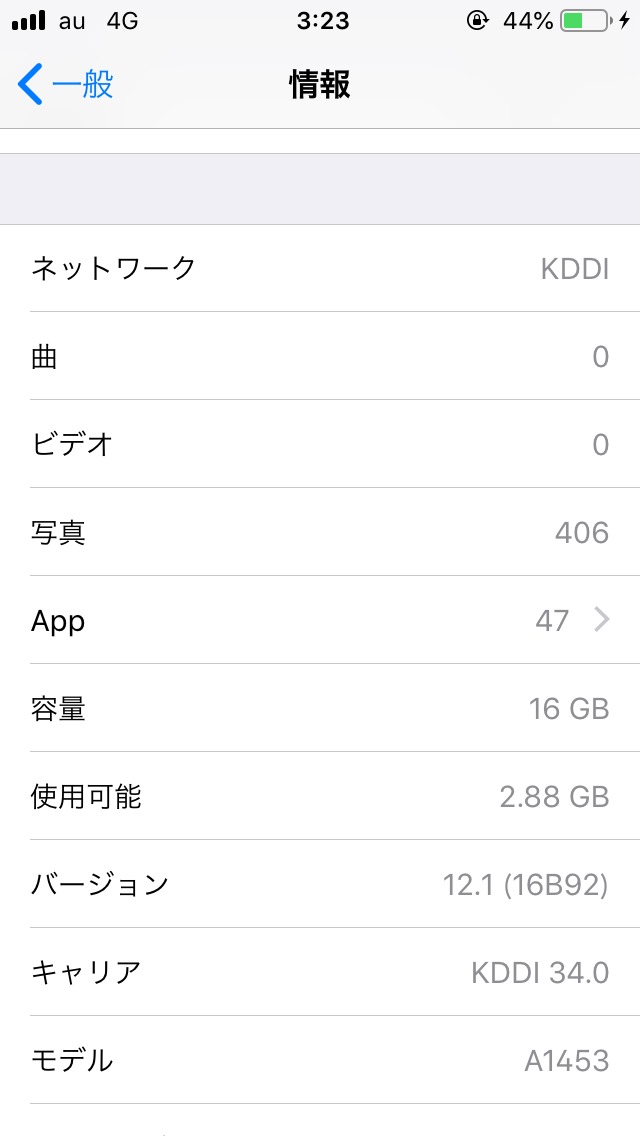Go back to the 一般 settings

coord(66,85)
